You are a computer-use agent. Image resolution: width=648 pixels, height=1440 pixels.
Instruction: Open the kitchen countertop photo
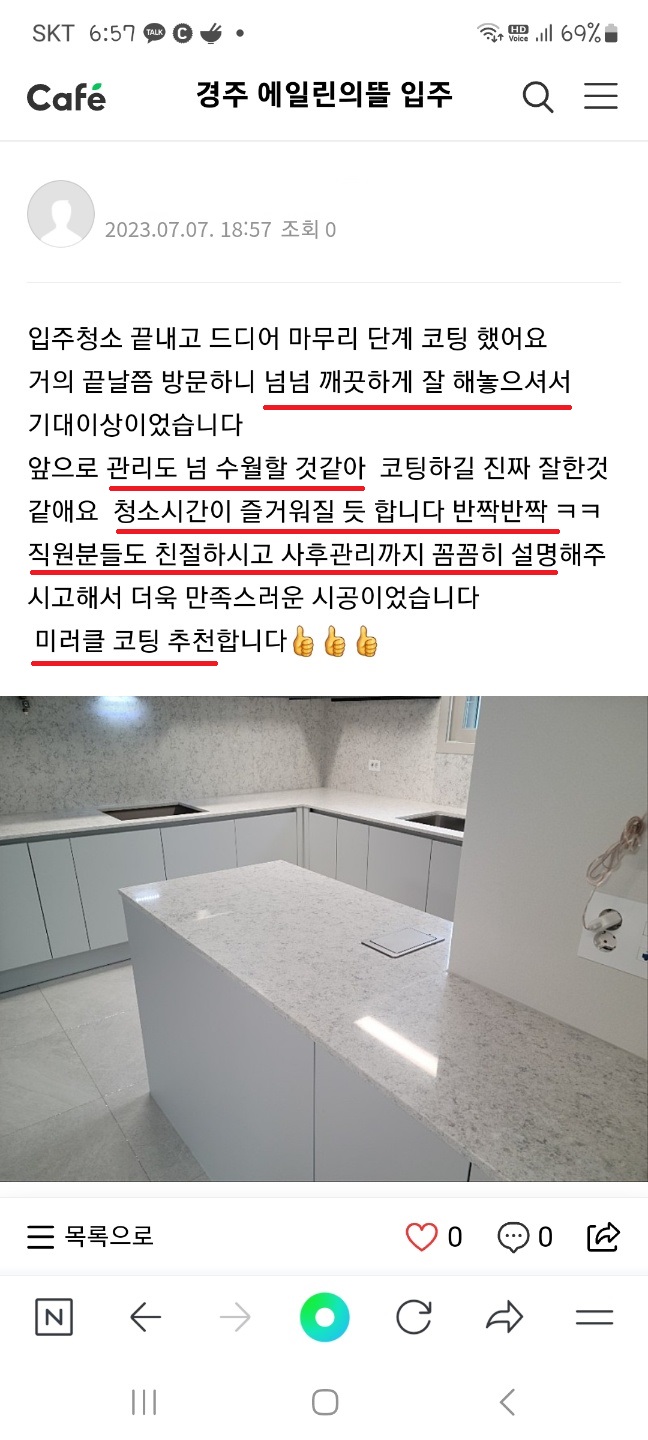point(324,938)
